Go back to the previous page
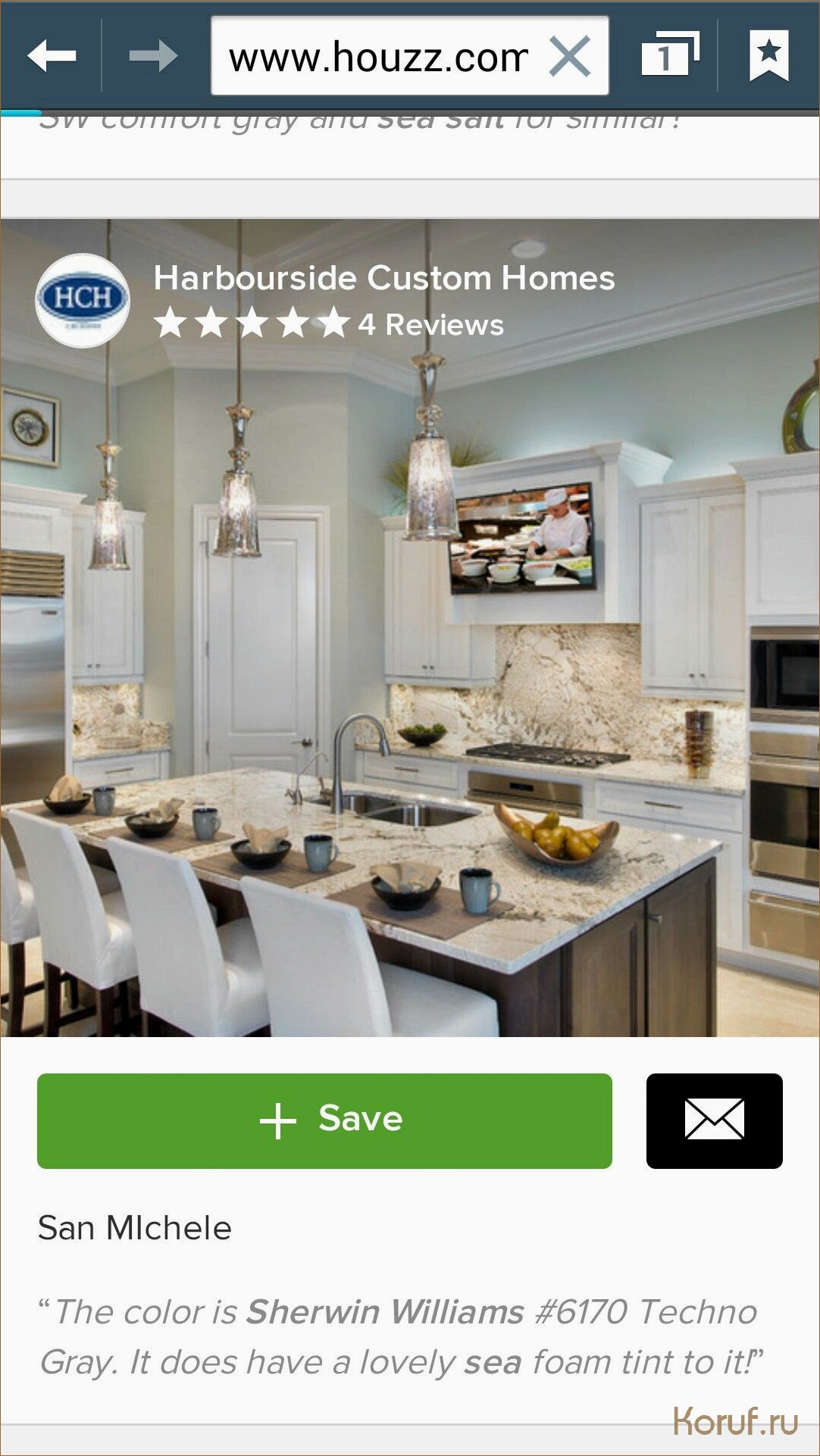This screenshot has width=820, height=1456. (52, 56)
